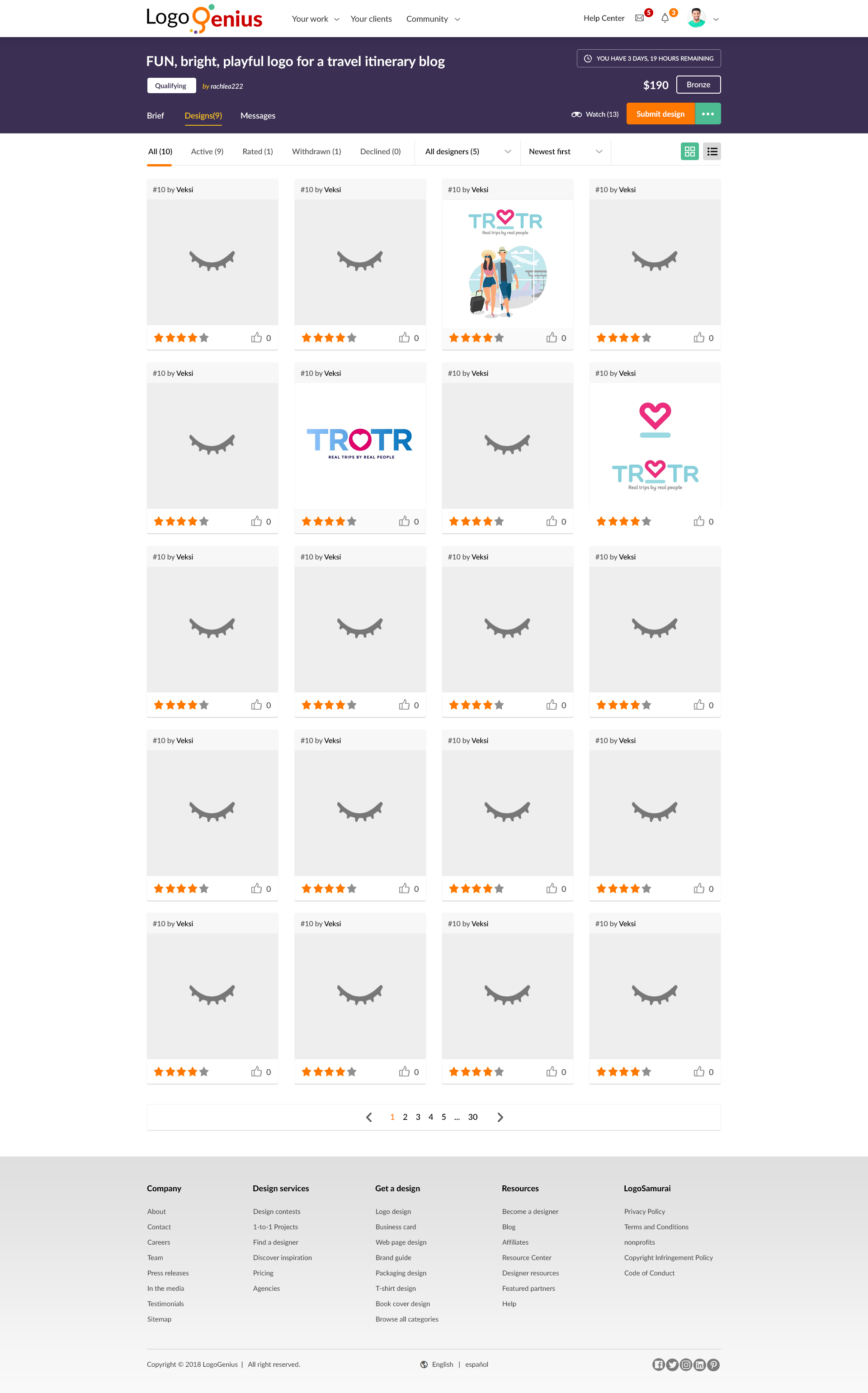The image size is (868, 1393).
Task: Go to page 2 of designs
Action: coord(406,1117)
